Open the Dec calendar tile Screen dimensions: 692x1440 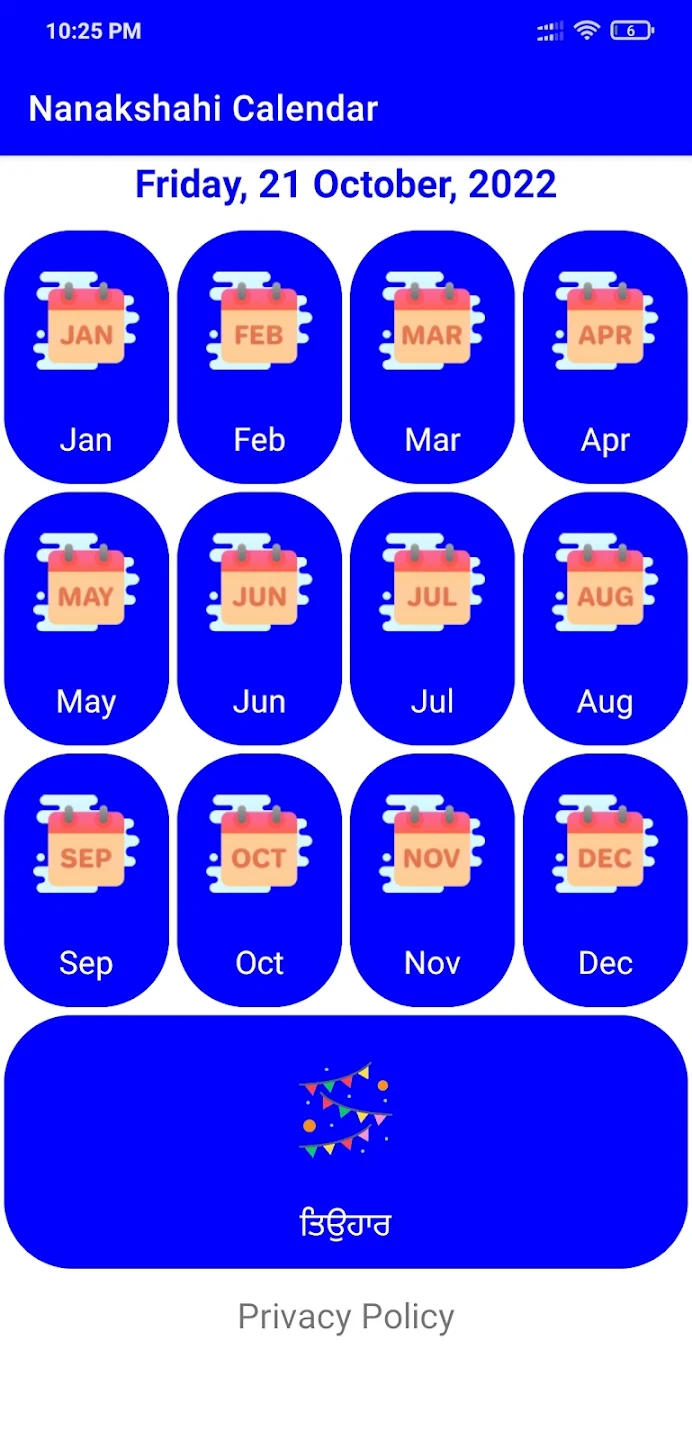(605, 880)
